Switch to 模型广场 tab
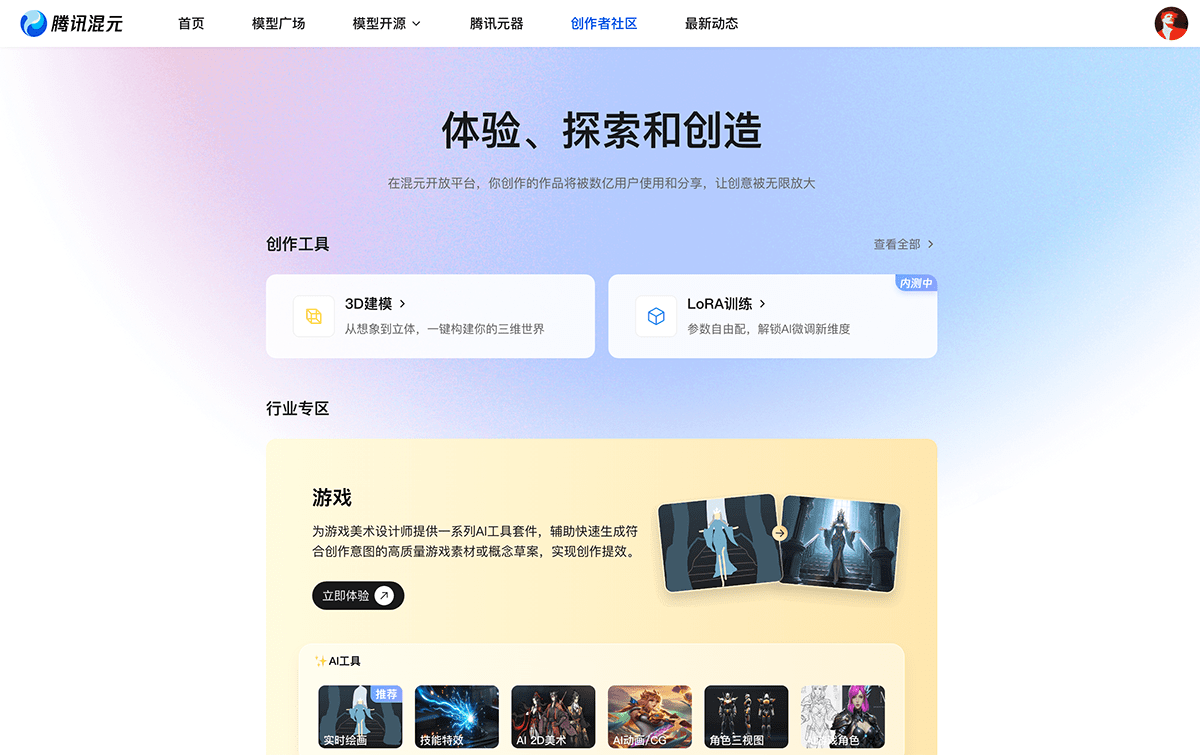 [278, 23]
